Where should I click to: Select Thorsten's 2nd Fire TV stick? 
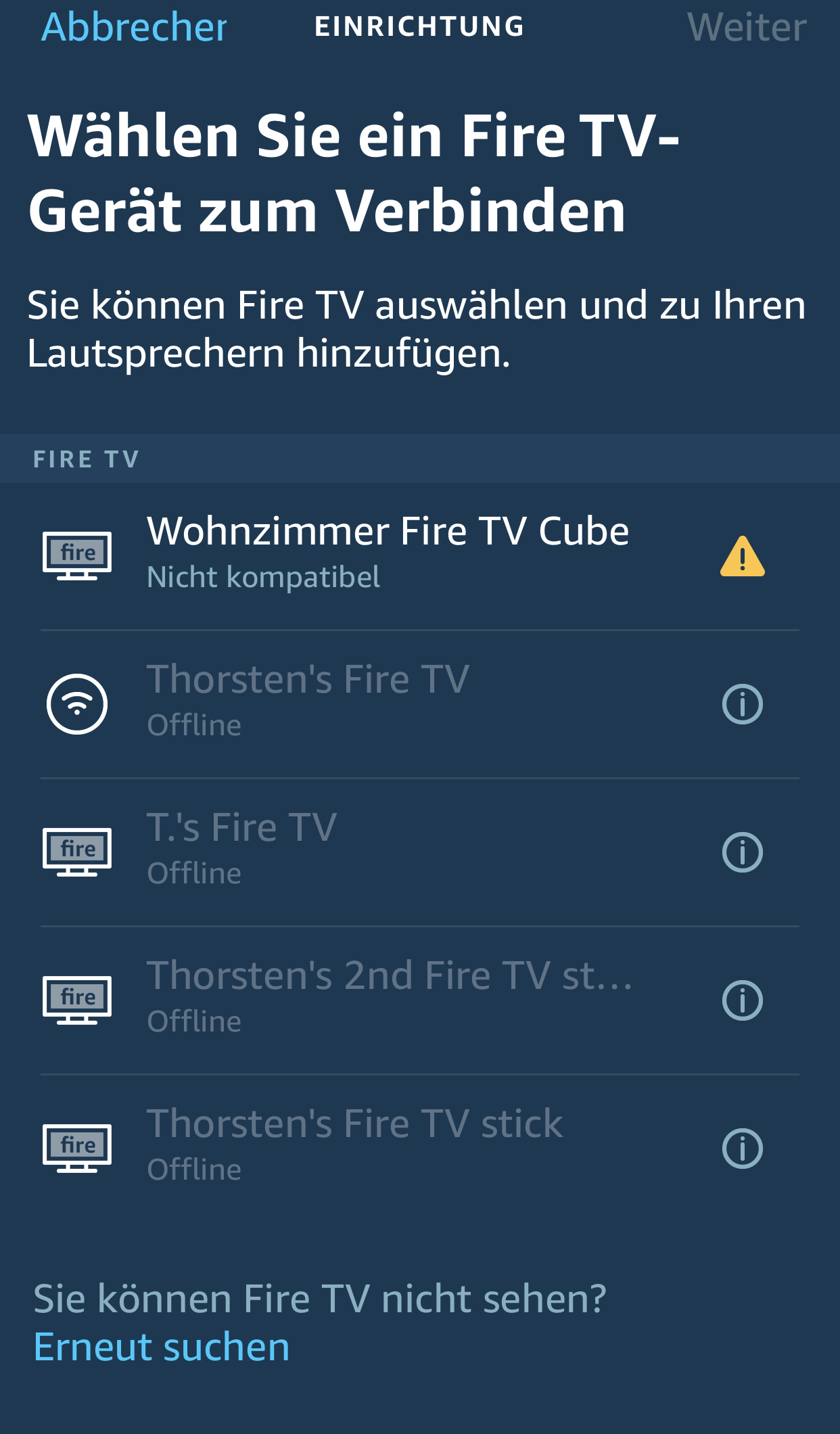(x=389, y=997)
